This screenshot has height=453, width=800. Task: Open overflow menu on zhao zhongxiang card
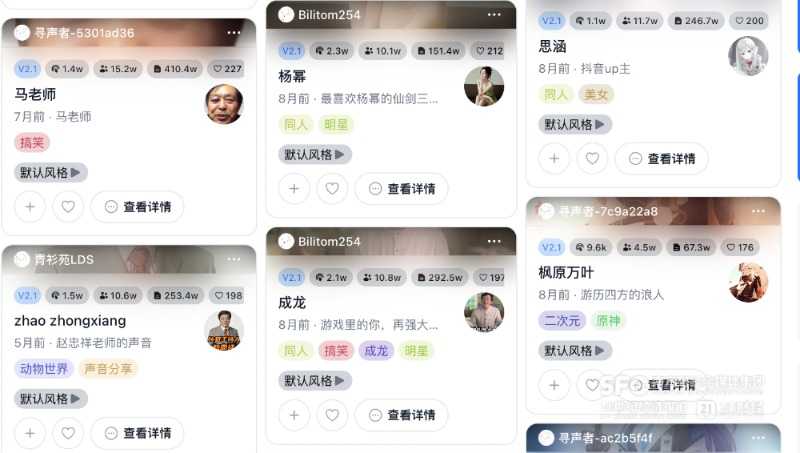(233, 259)
